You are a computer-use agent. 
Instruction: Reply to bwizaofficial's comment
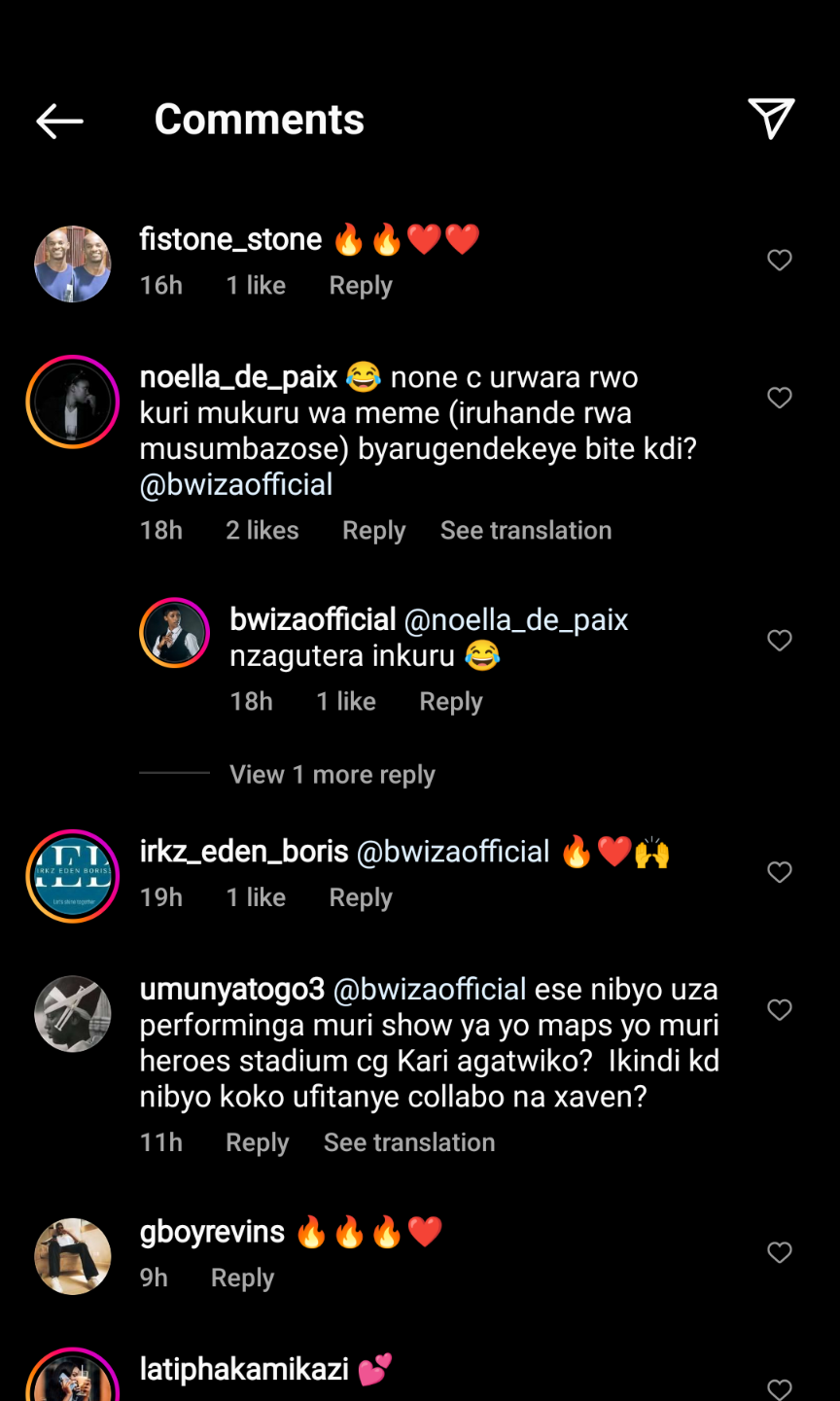click(450, 702)
